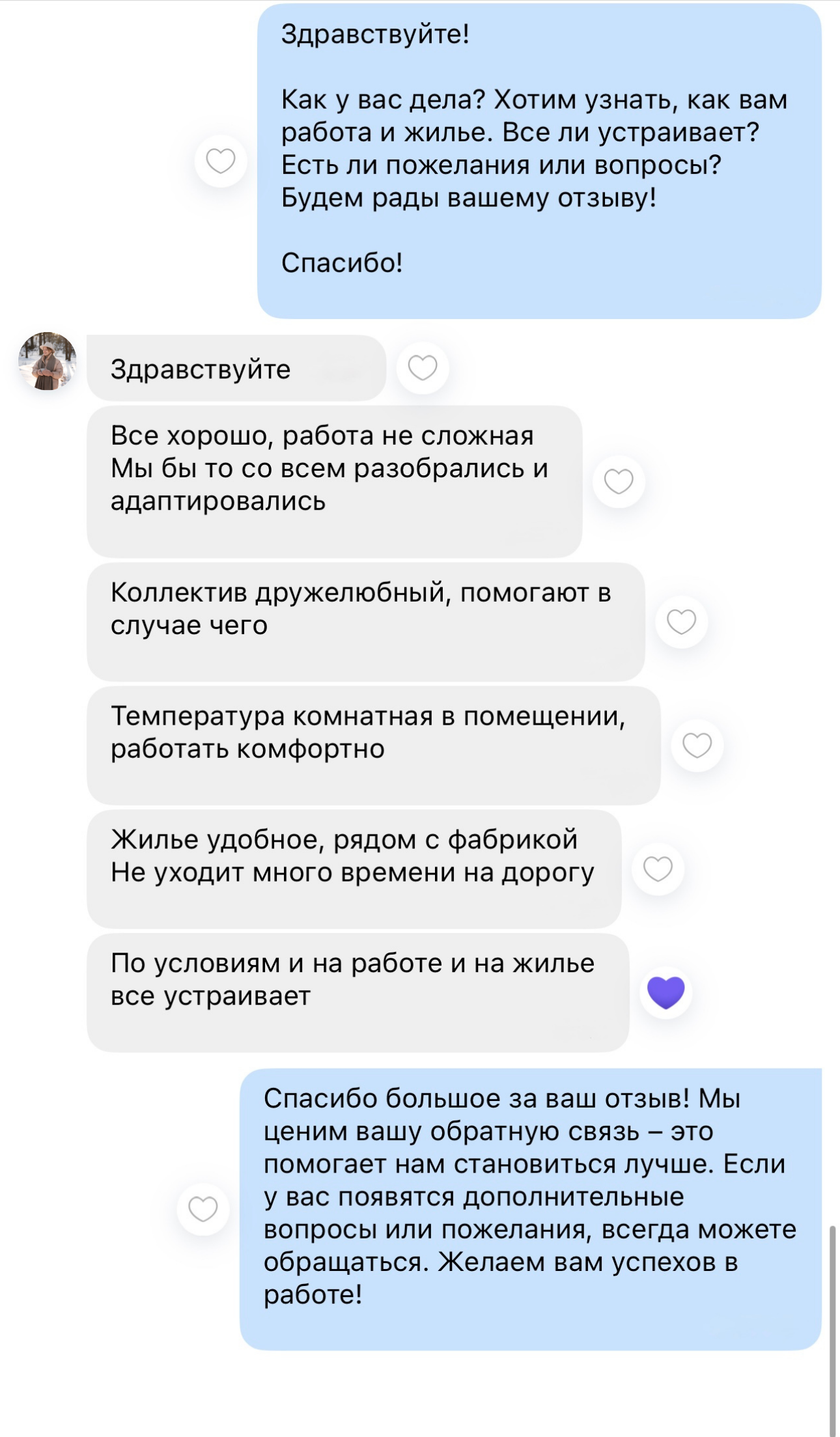The width and height of the screenshot is (840, 1437).
Task: Like the message 'Все хорошо, работа не сложная'
Action: tap(619, 482)
